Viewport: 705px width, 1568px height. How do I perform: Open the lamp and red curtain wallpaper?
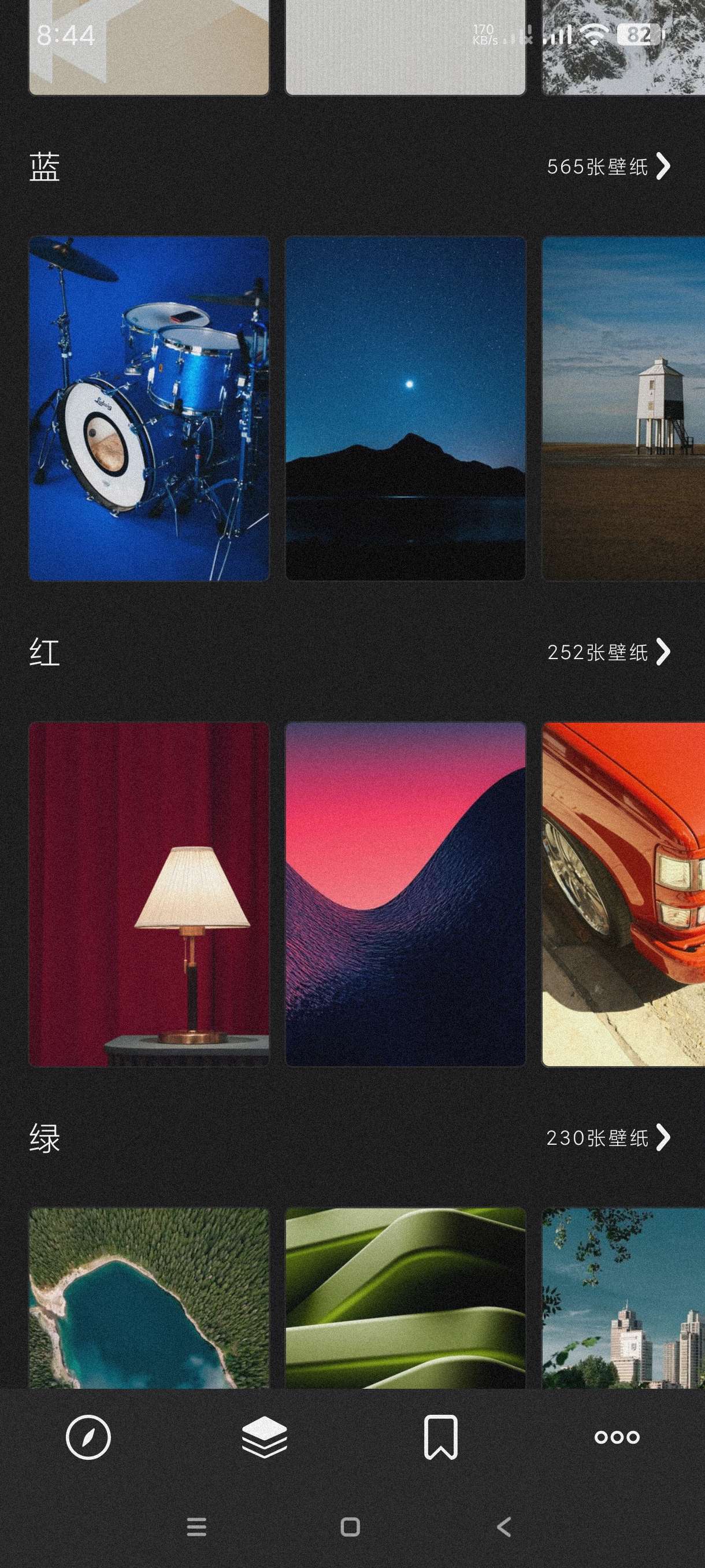point(149,894)
